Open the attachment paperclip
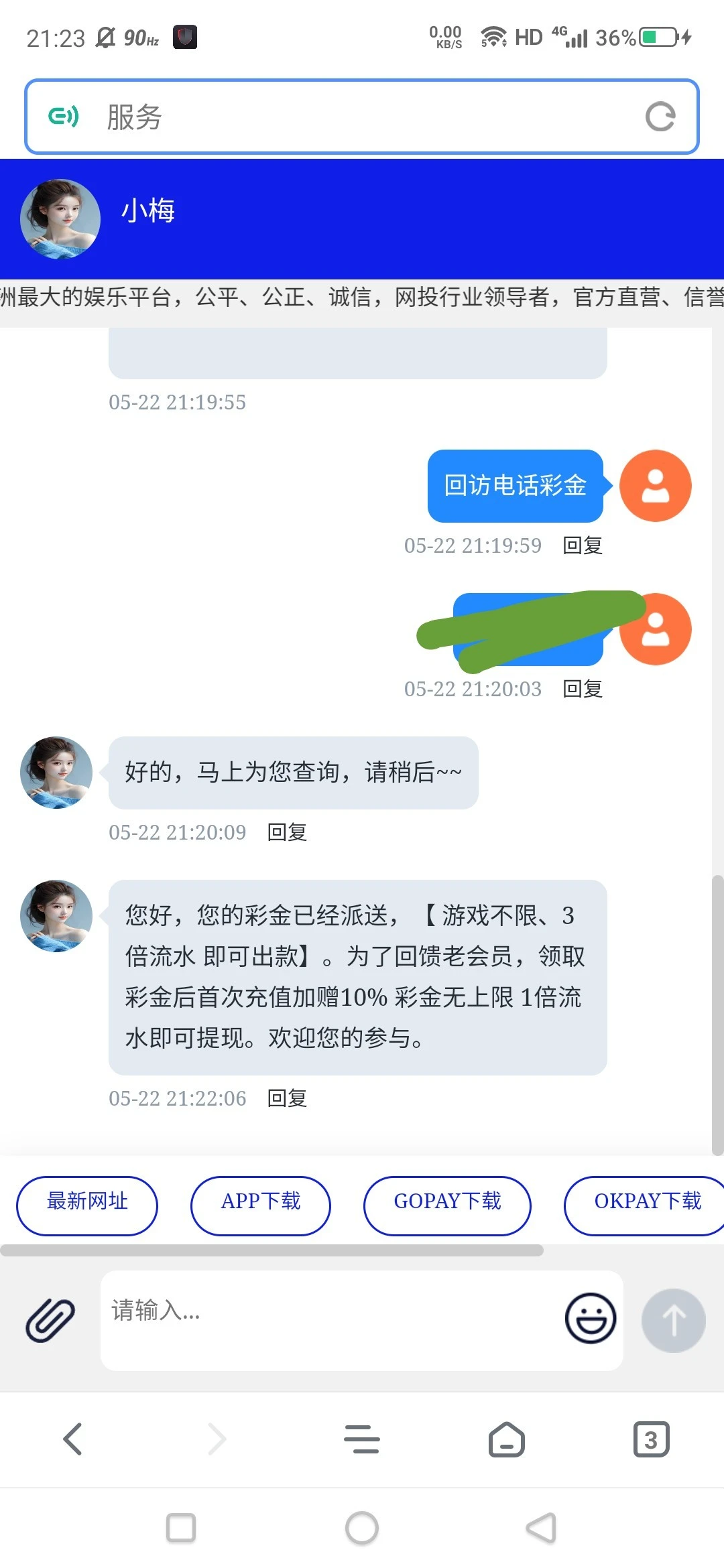The width and height of the screenshot is (724, 1568). click(x=50, y=1320)
